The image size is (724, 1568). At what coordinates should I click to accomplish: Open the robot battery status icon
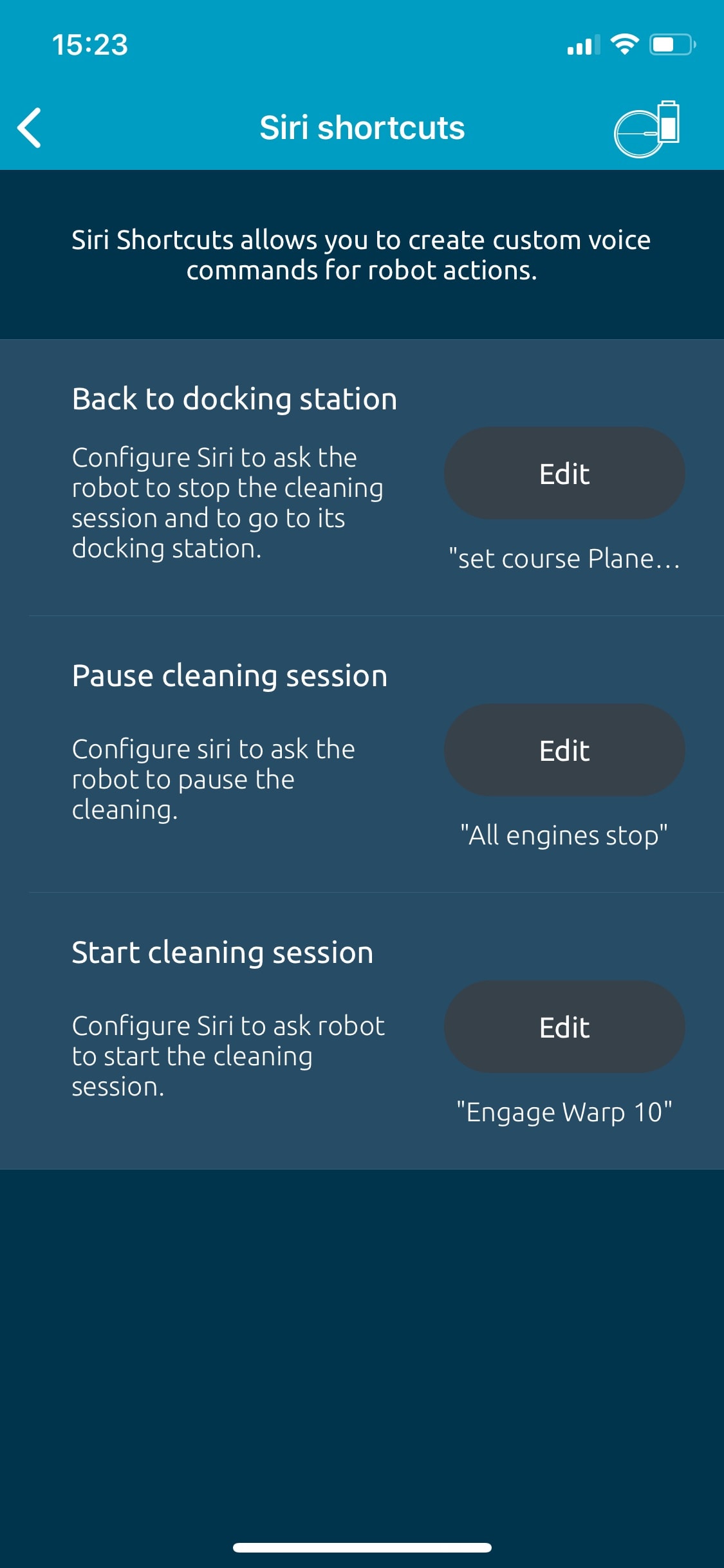tap(647, 129)
